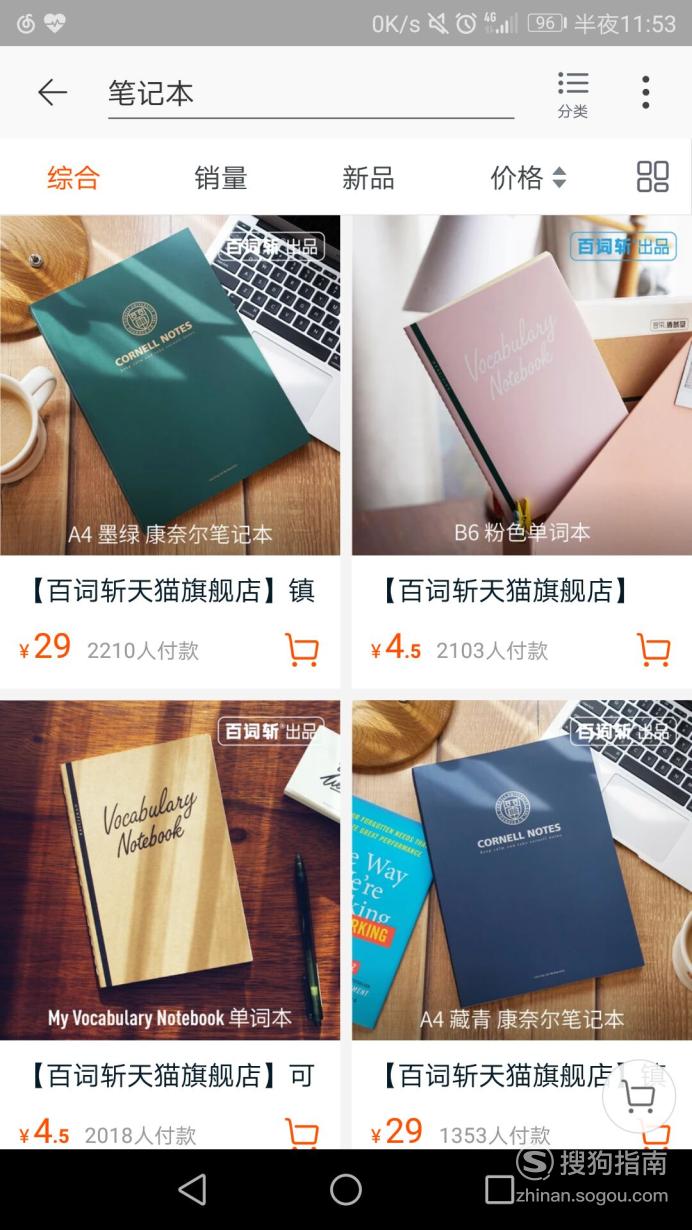Add My Vocabulary Notebook 单词本 to cart
692x1230 pixels.
click(x=302, y=1134)
